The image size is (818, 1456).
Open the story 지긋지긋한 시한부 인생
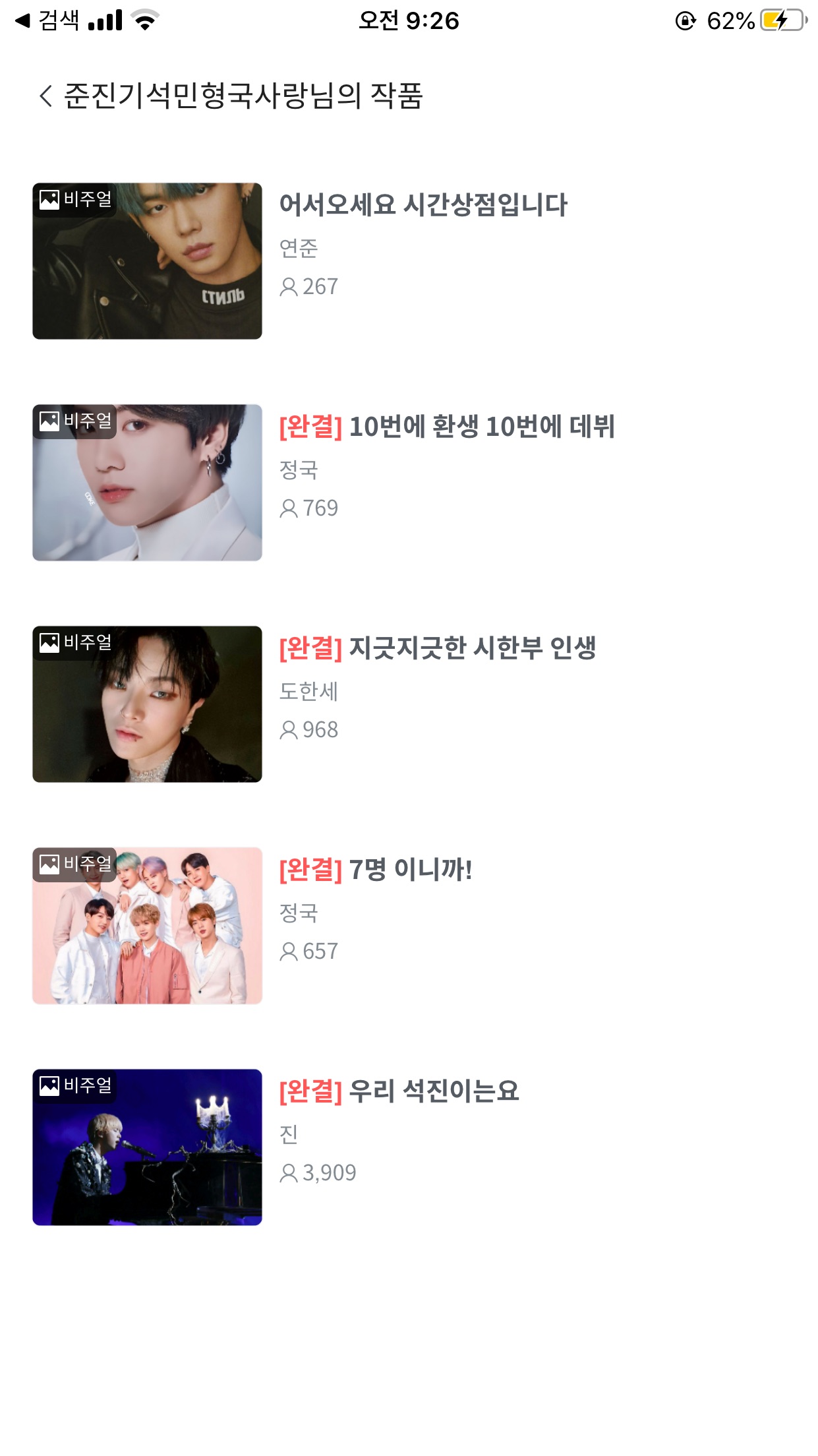[438, 648]
